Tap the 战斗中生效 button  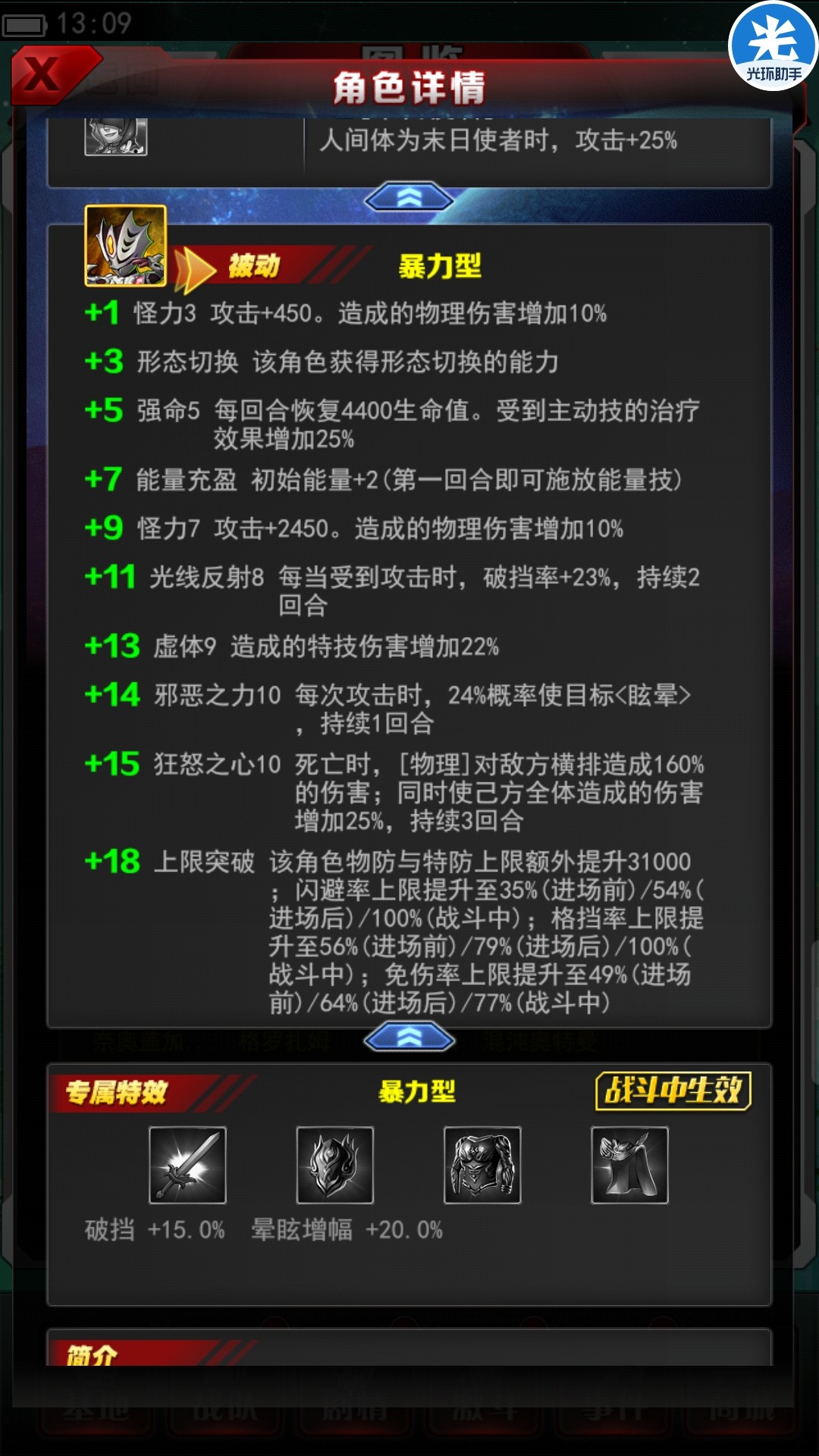click(x=673, y=1091)
